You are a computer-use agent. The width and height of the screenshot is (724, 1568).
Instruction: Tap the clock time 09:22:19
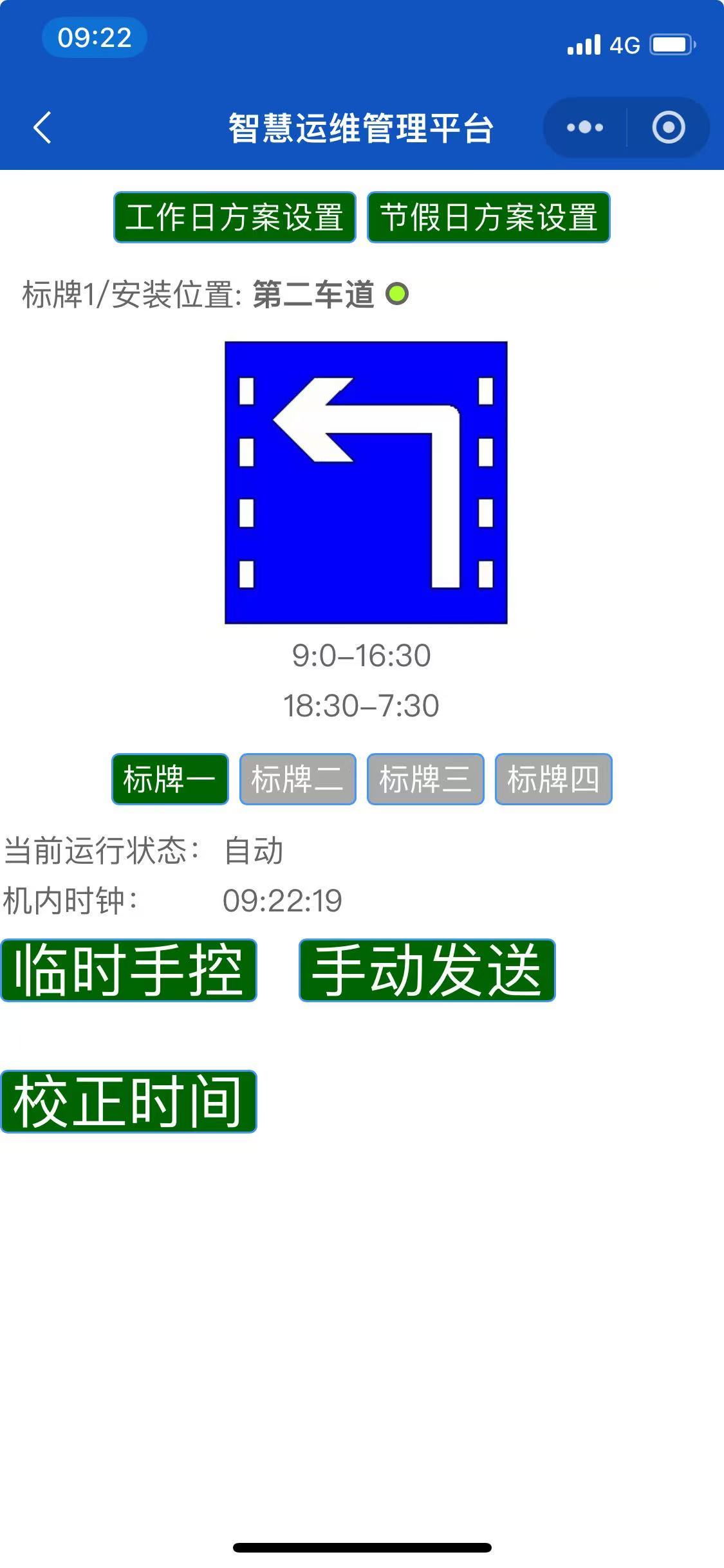282,901
